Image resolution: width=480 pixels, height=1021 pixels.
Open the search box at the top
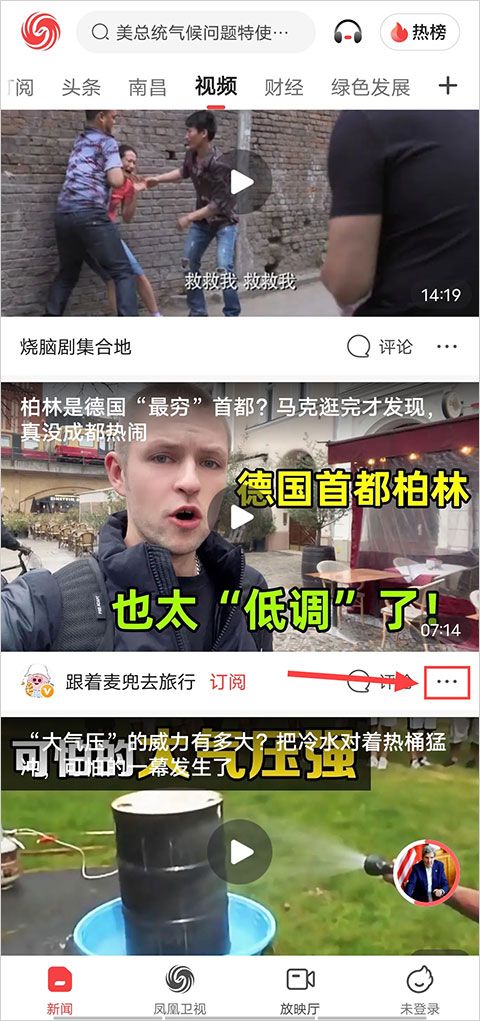(195, 31)
